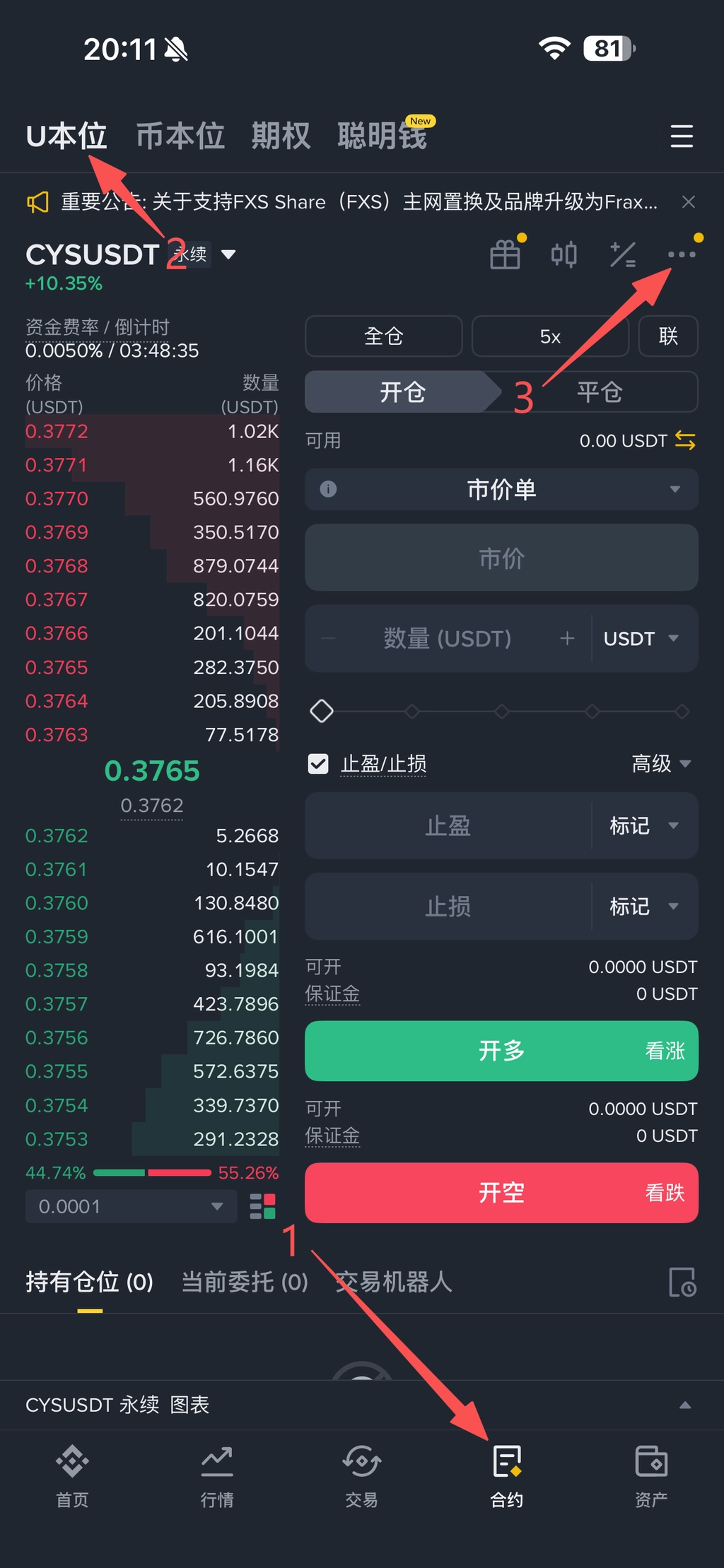
Task: Transfer funds via the swap arrows icon
Action: point(685,440)
